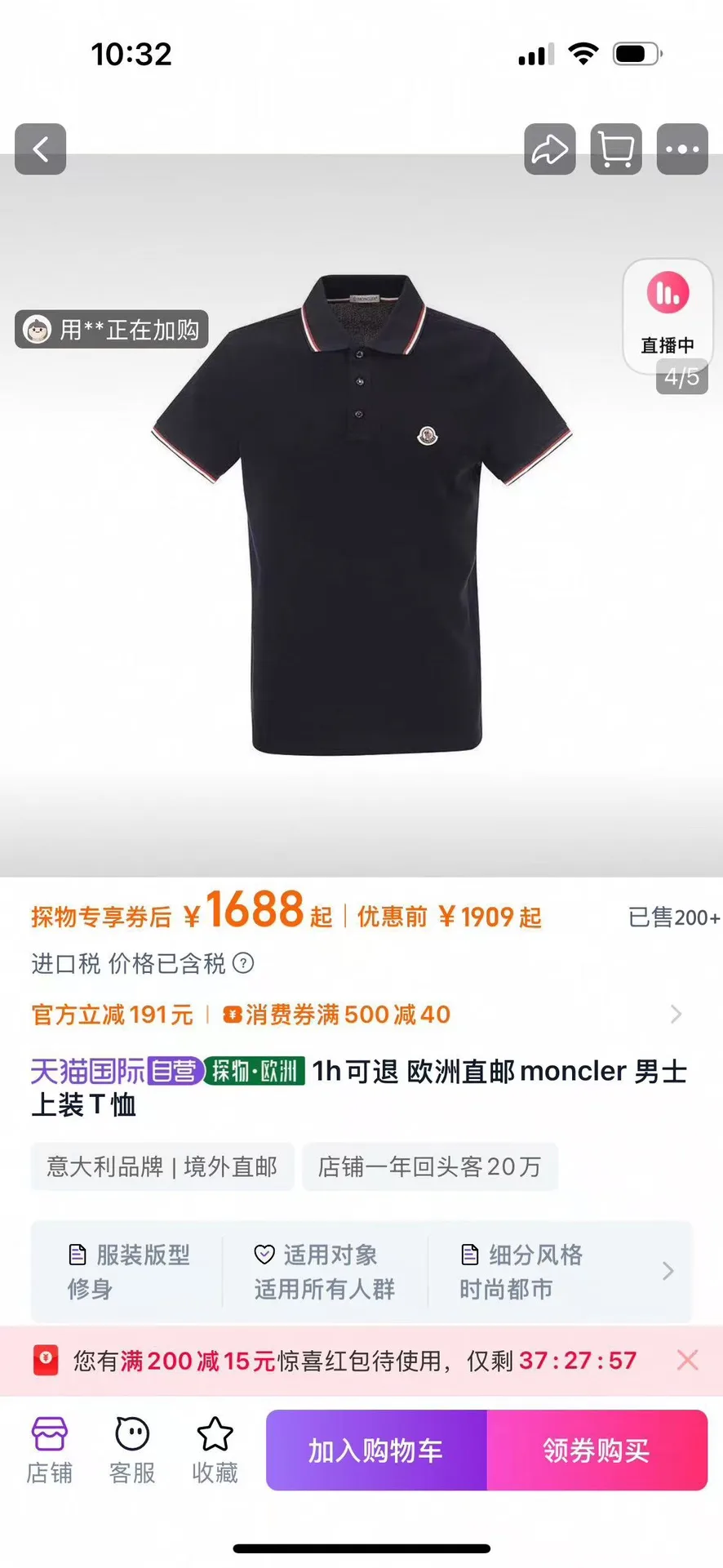Viewport: 723px width, 1568px height.
Task: Dismiss the red packet banner
Action: (688, 1360)
